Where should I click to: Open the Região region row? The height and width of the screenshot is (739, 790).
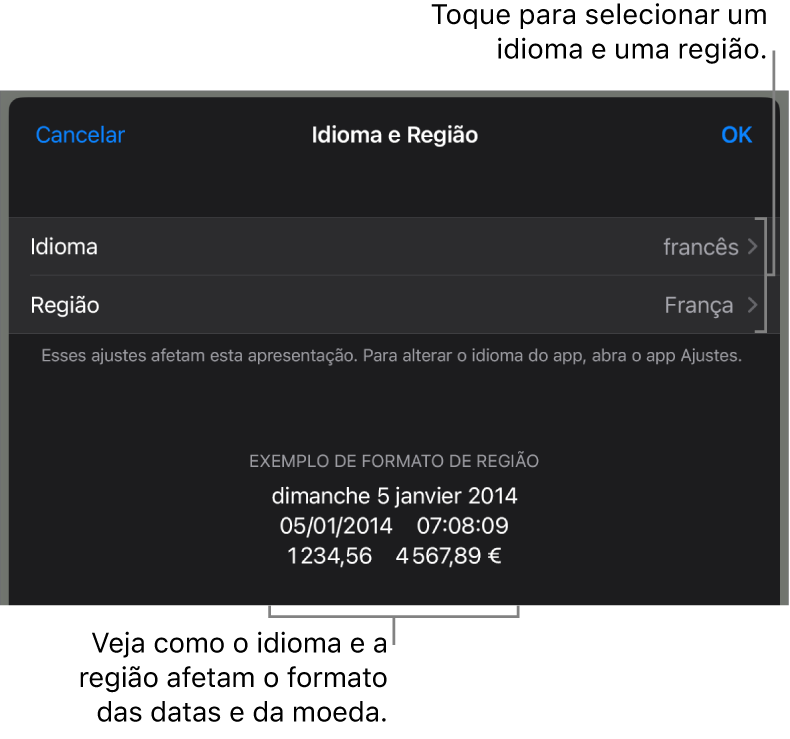click(x=394, y=305)
